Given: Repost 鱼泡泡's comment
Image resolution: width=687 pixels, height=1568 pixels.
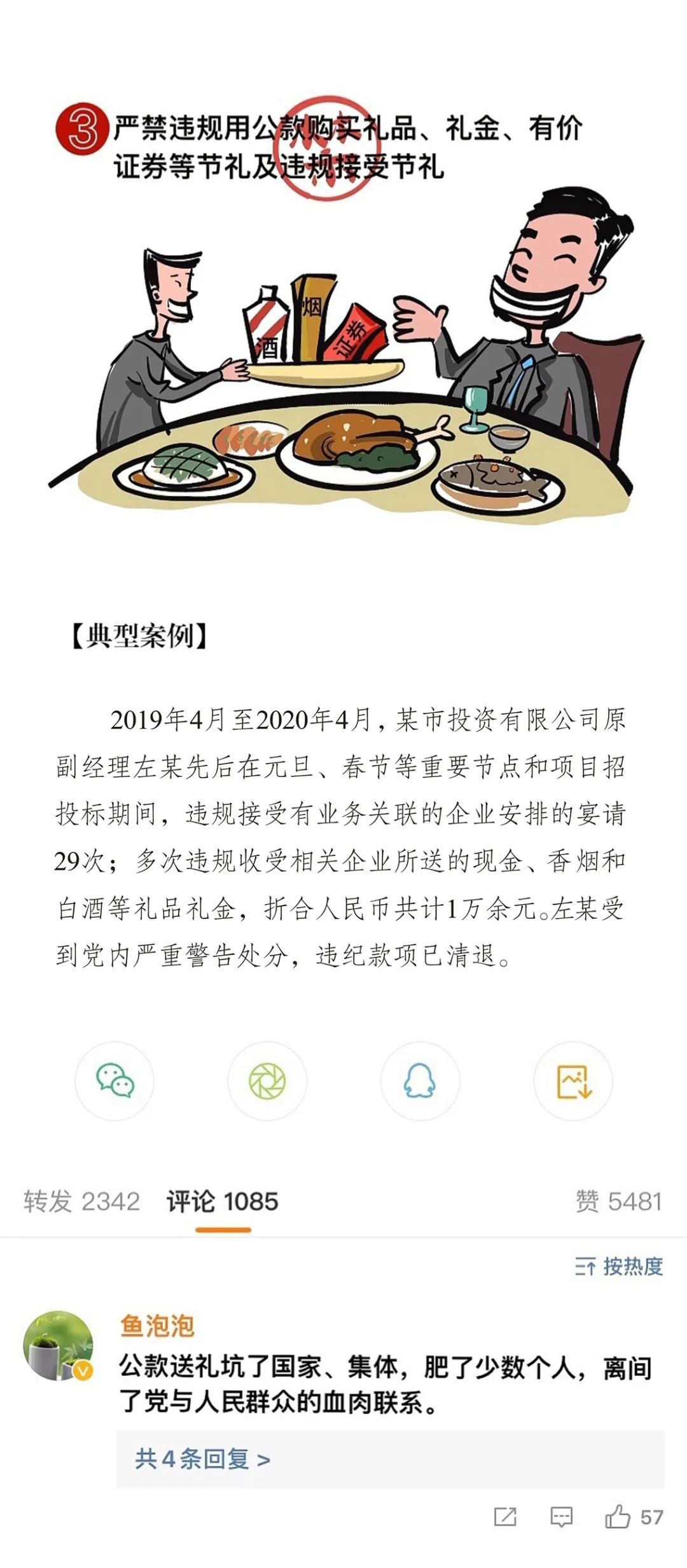Looking at the screenshot, I should (505, 1517).
